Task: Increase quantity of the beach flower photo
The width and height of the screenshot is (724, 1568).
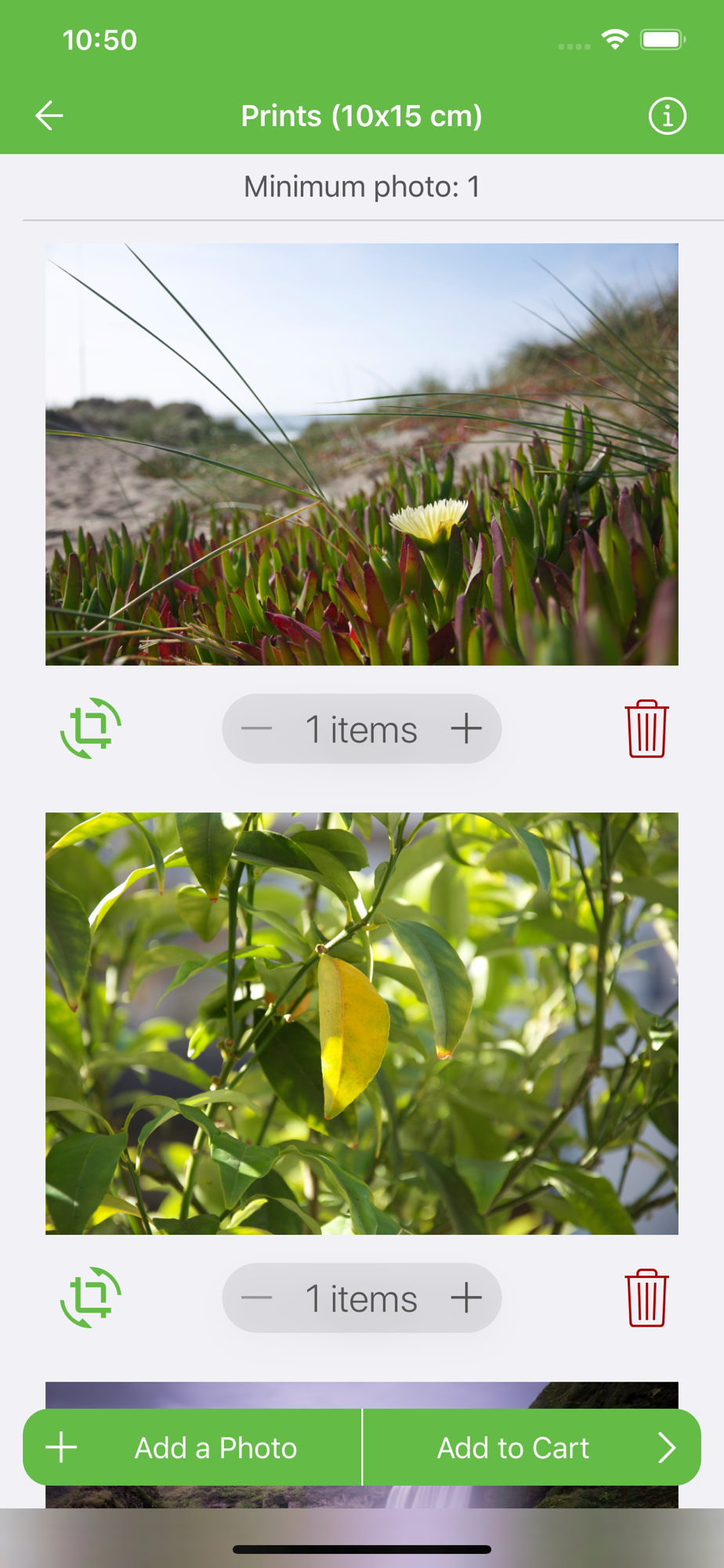Action: (x=466, y=728)
